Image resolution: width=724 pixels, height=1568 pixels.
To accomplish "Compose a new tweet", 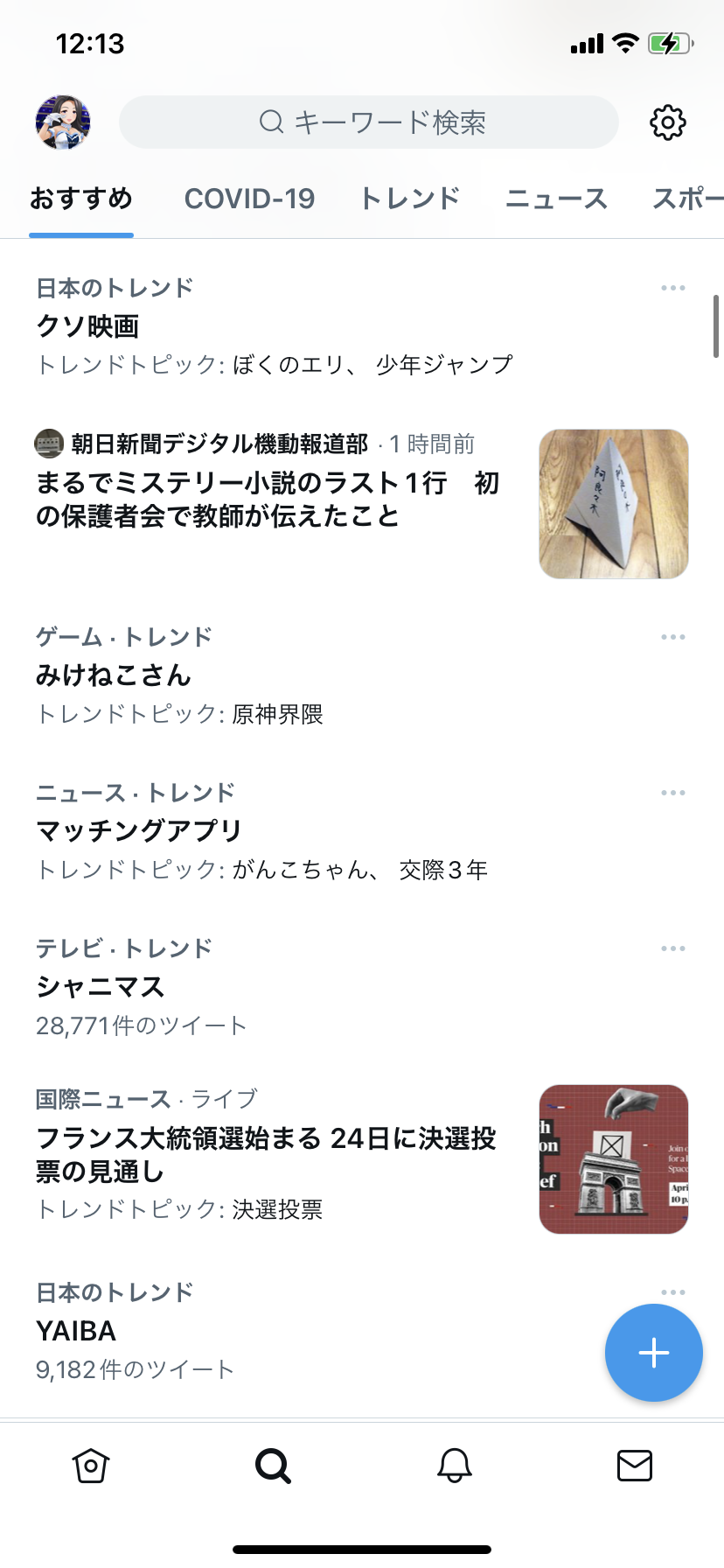I will pos(653,1353).
